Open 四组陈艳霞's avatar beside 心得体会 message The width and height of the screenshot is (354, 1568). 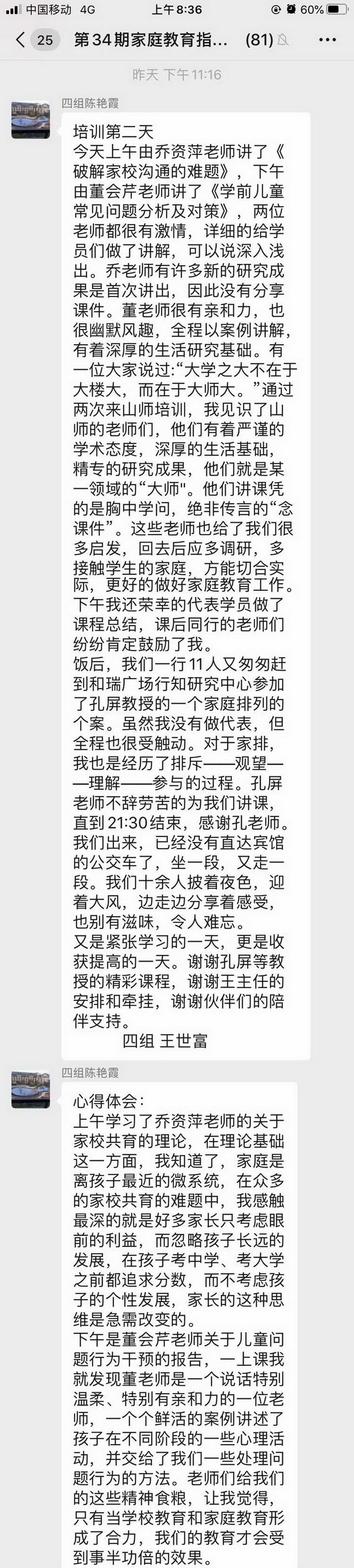click(31, 1089)
